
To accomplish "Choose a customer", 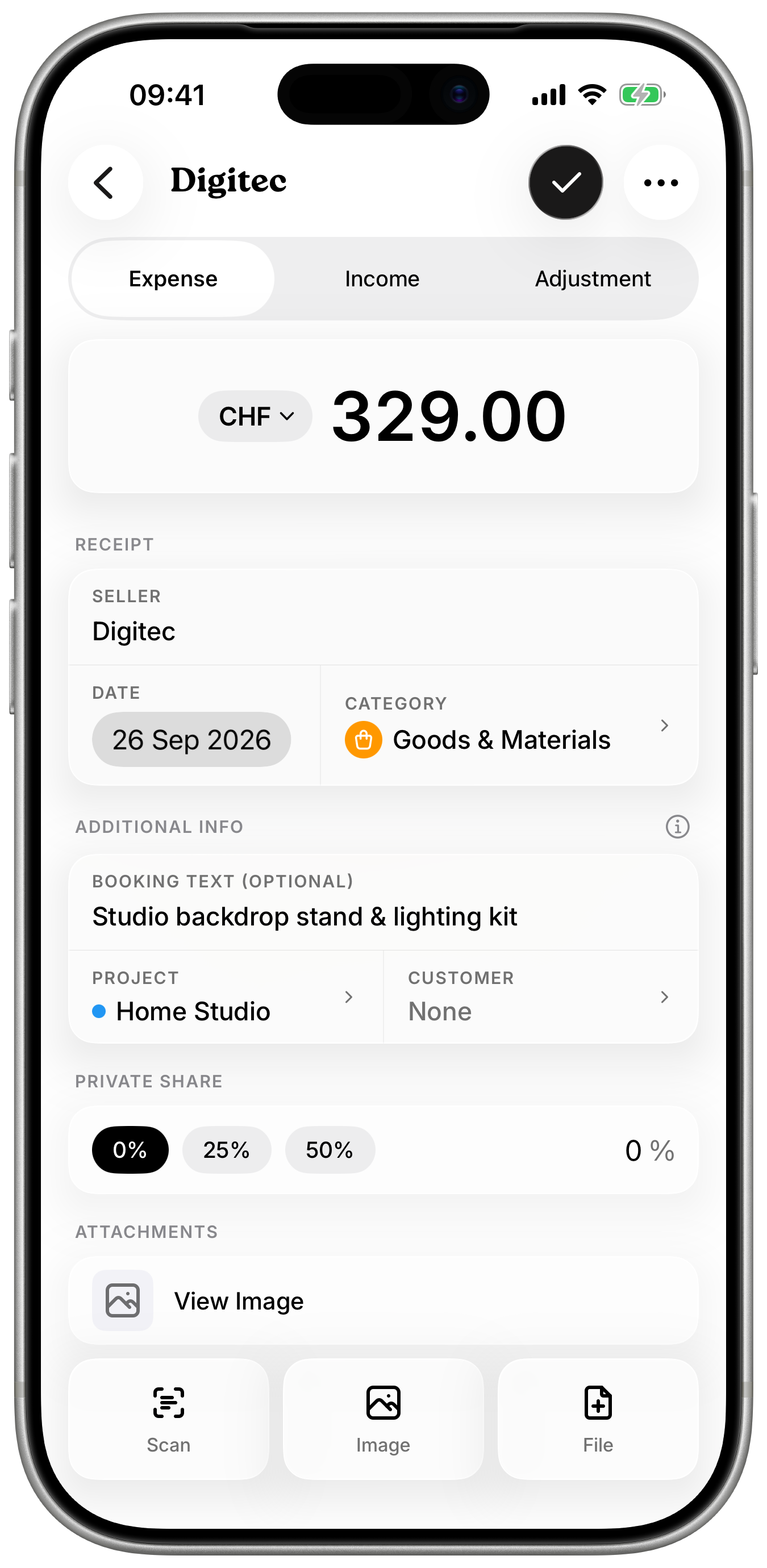I will coord(541,997).
